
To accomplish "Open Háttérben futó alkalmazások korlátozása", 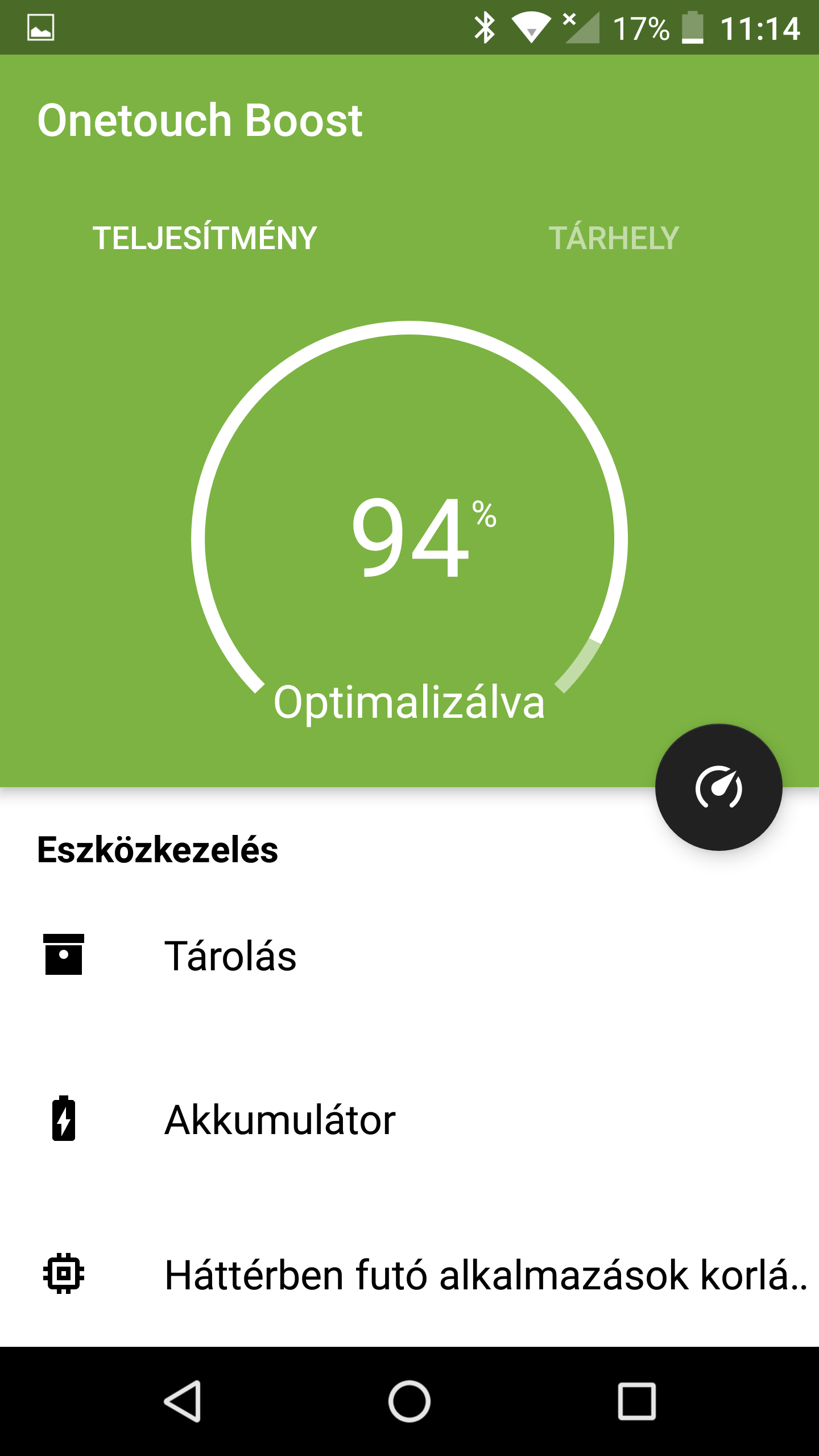I will pos(409,1274).
